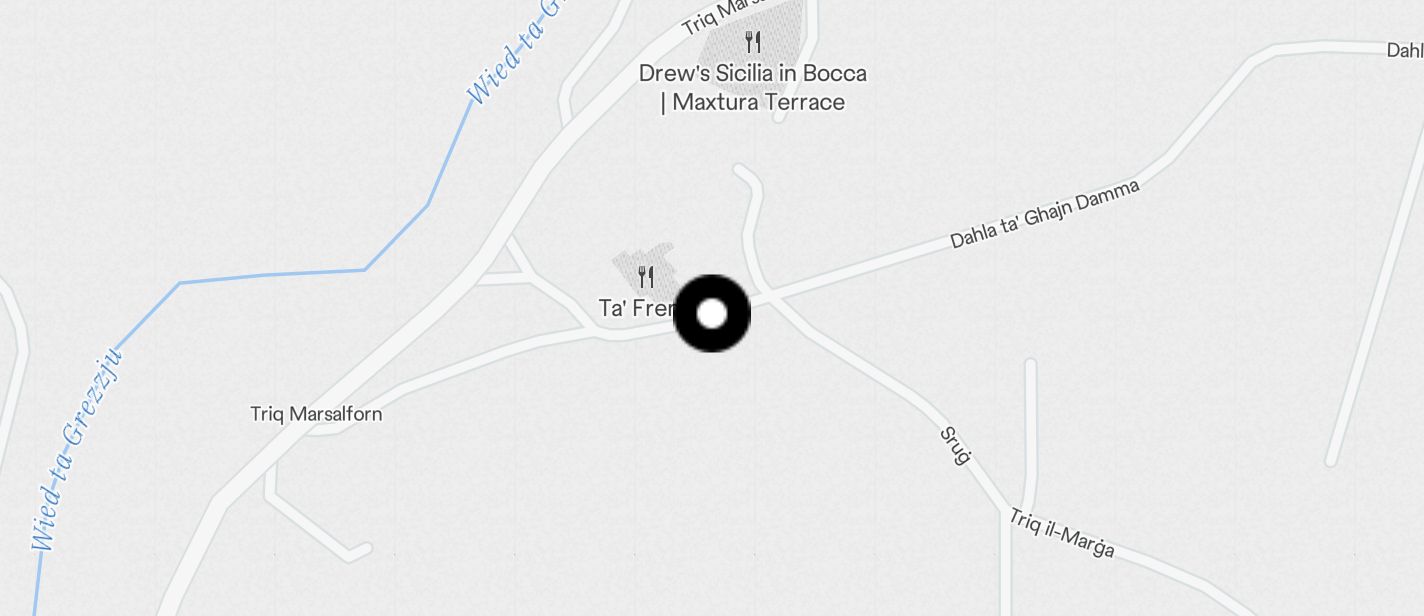
Task: Select the Ta' Frenc restaurant marker
Action: (646, 277)
